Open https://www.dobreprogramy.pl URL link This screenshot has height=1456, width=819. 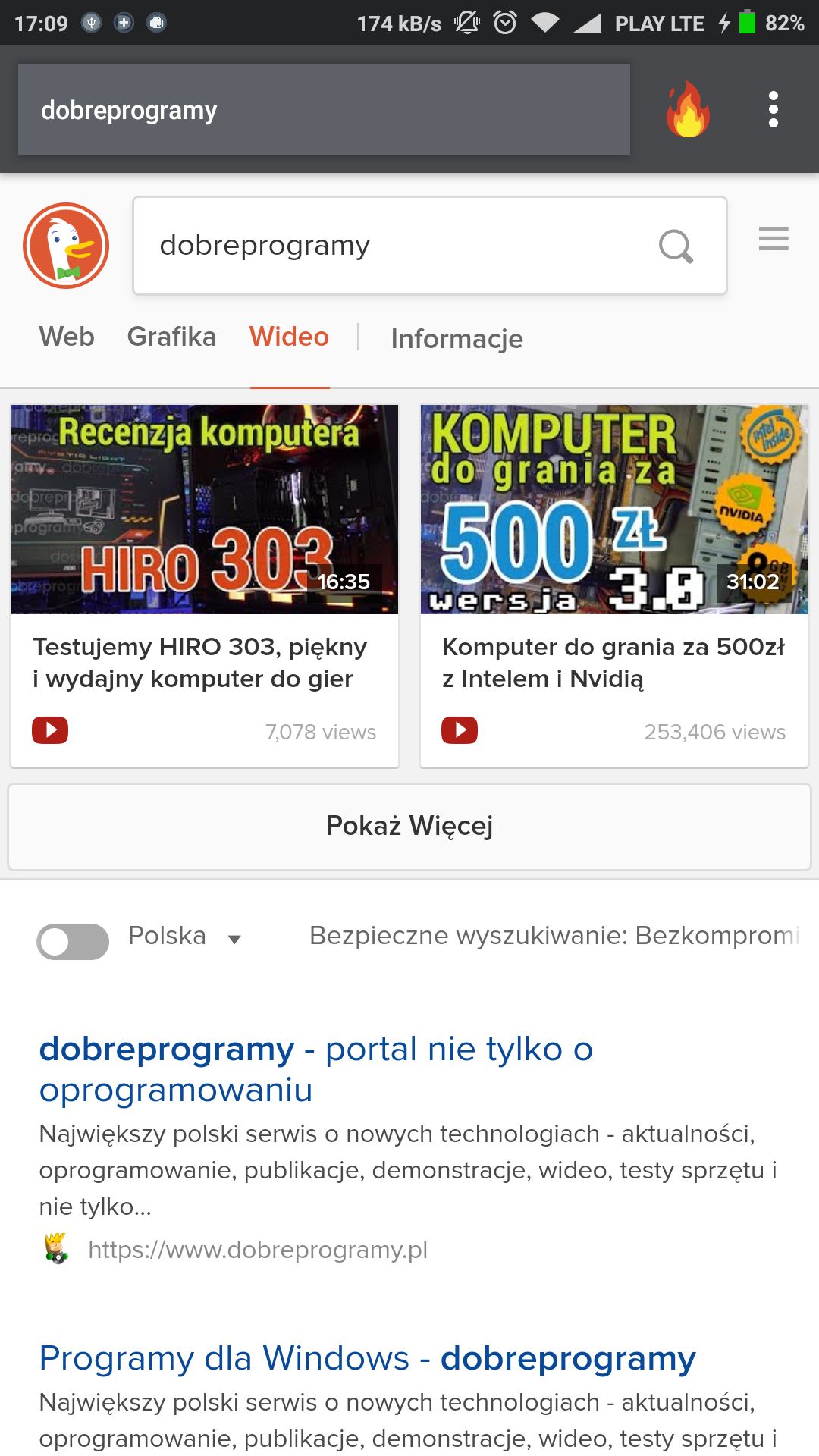(x=258, y=1250)
